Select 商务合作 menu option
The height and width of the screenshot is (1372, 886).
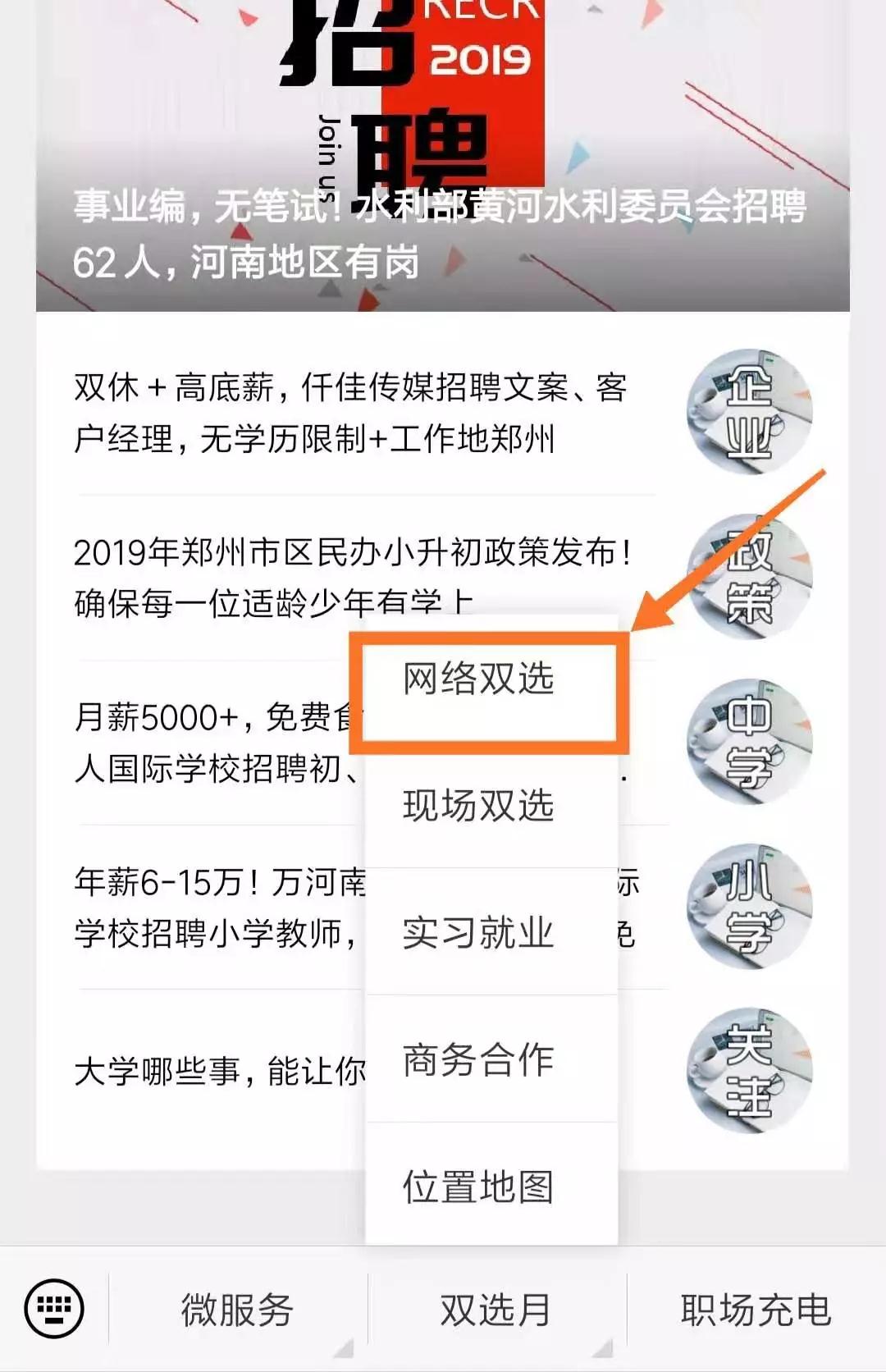coord(478,1060)
